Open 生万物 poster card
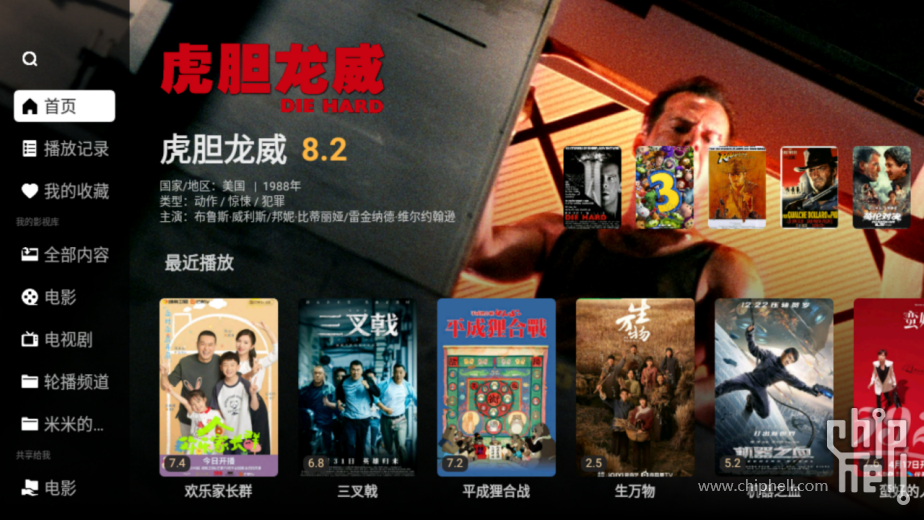The width and height of the screenshot is (924, 521). click(x=635, y=387)
